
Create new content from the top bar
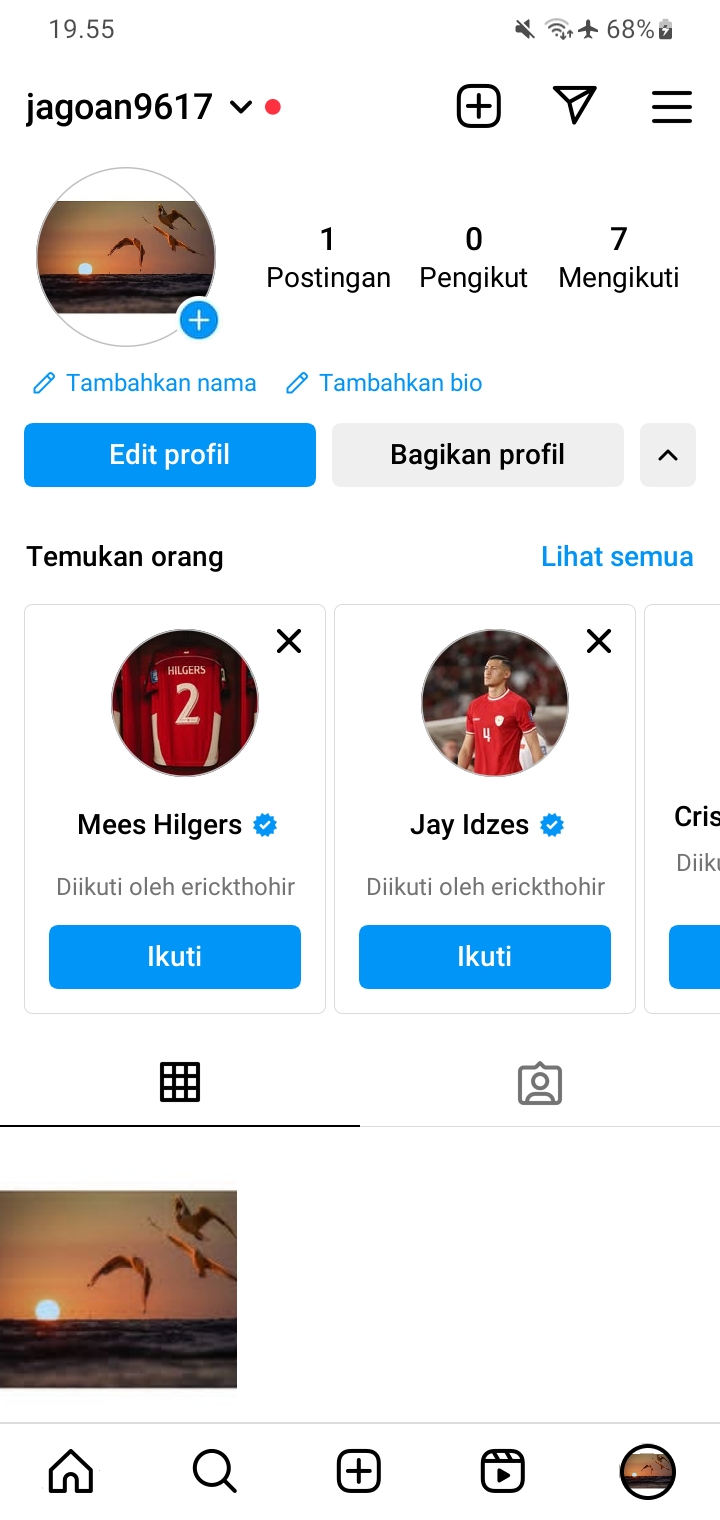click(478, 106)
